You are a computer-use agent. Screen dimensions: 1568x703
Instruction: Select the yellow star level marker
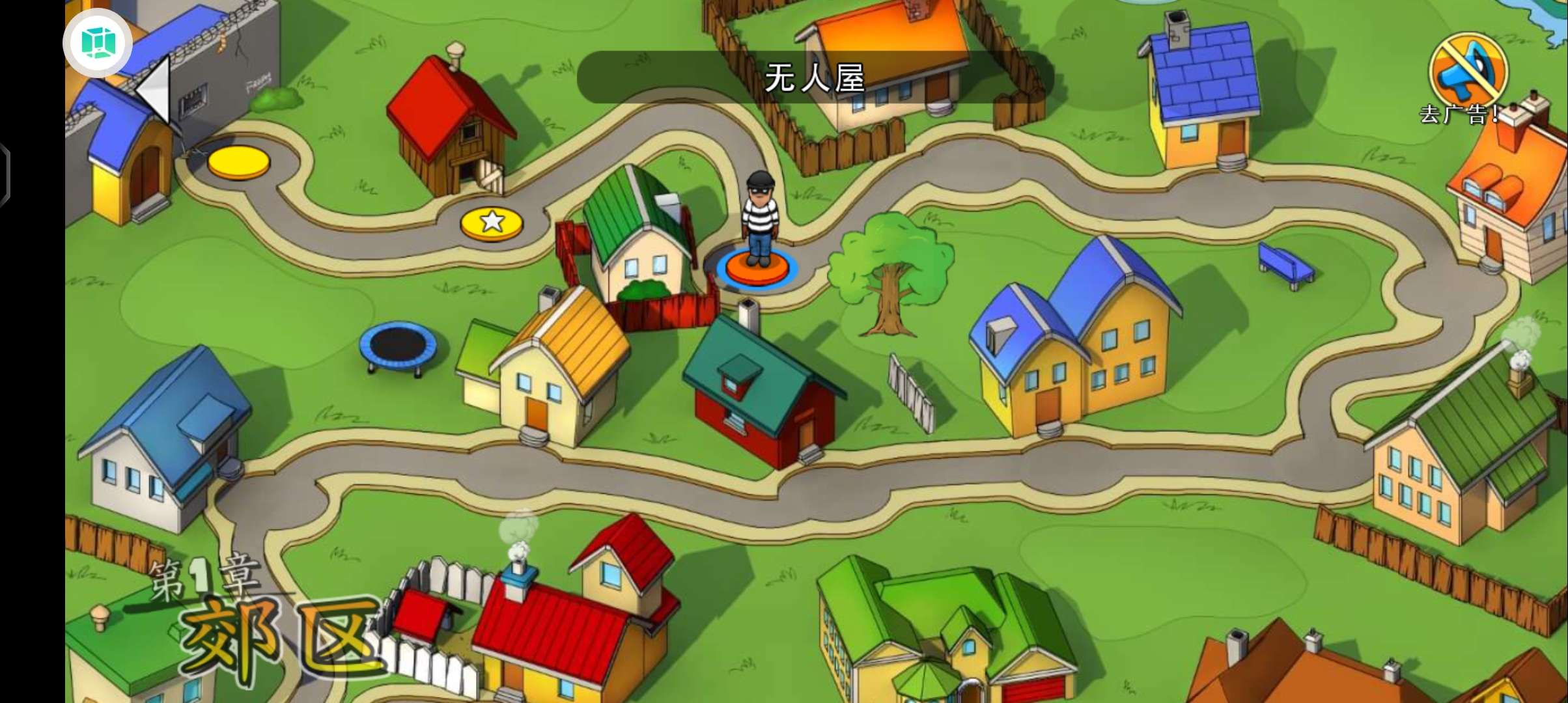pyautogui.click(x=492, y=223)
